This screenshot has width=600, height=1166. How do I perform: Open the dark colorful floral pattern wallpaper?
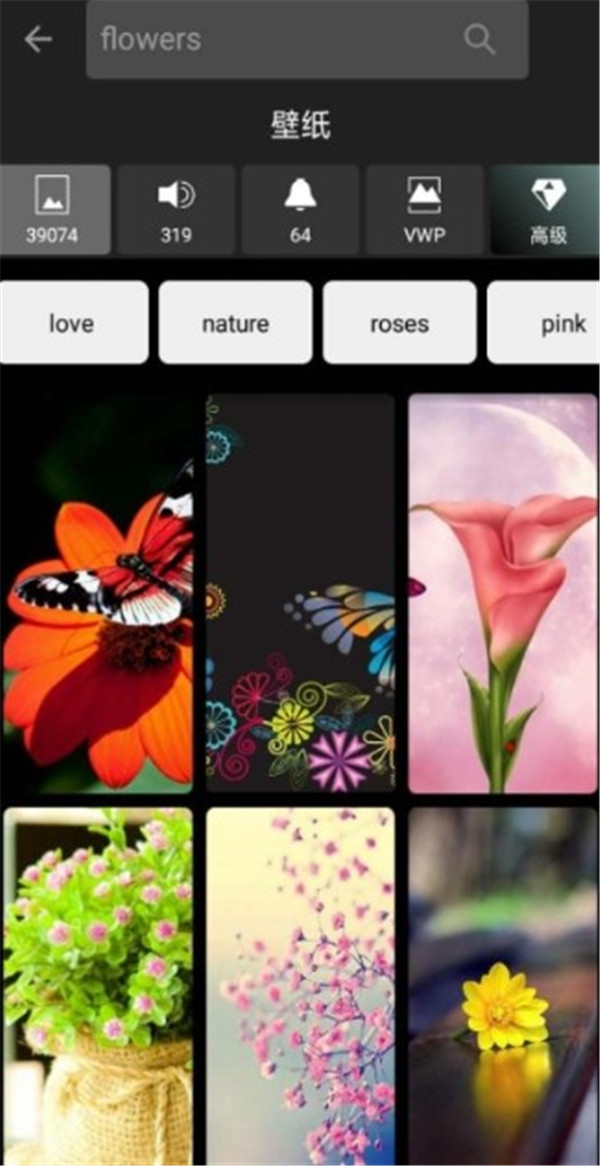(301, 593)
